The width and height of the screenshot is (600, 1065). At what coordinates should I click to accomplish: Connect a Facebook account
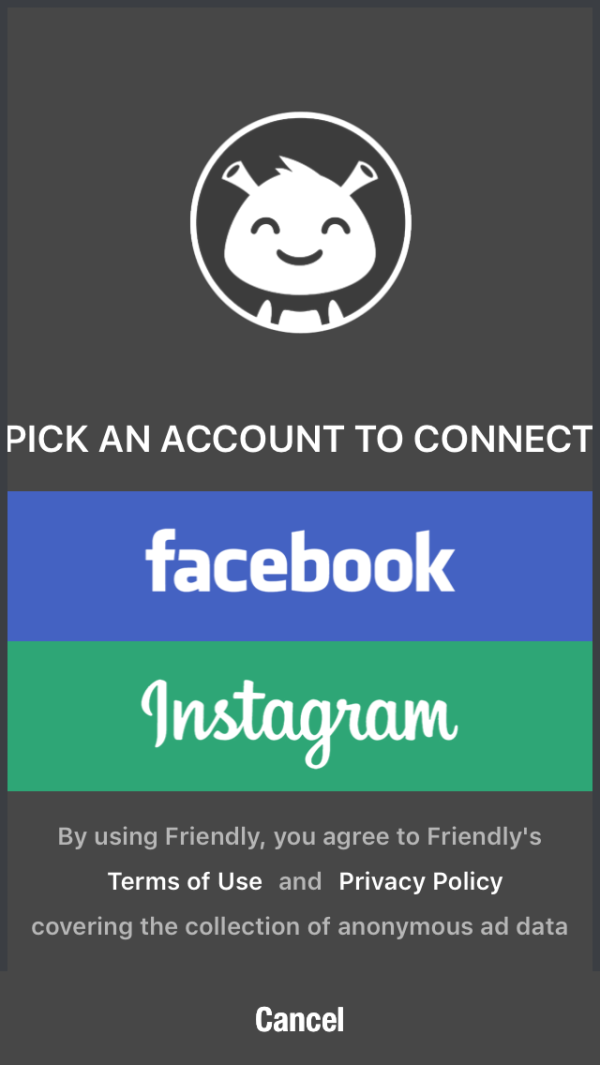tap(300, 565)
